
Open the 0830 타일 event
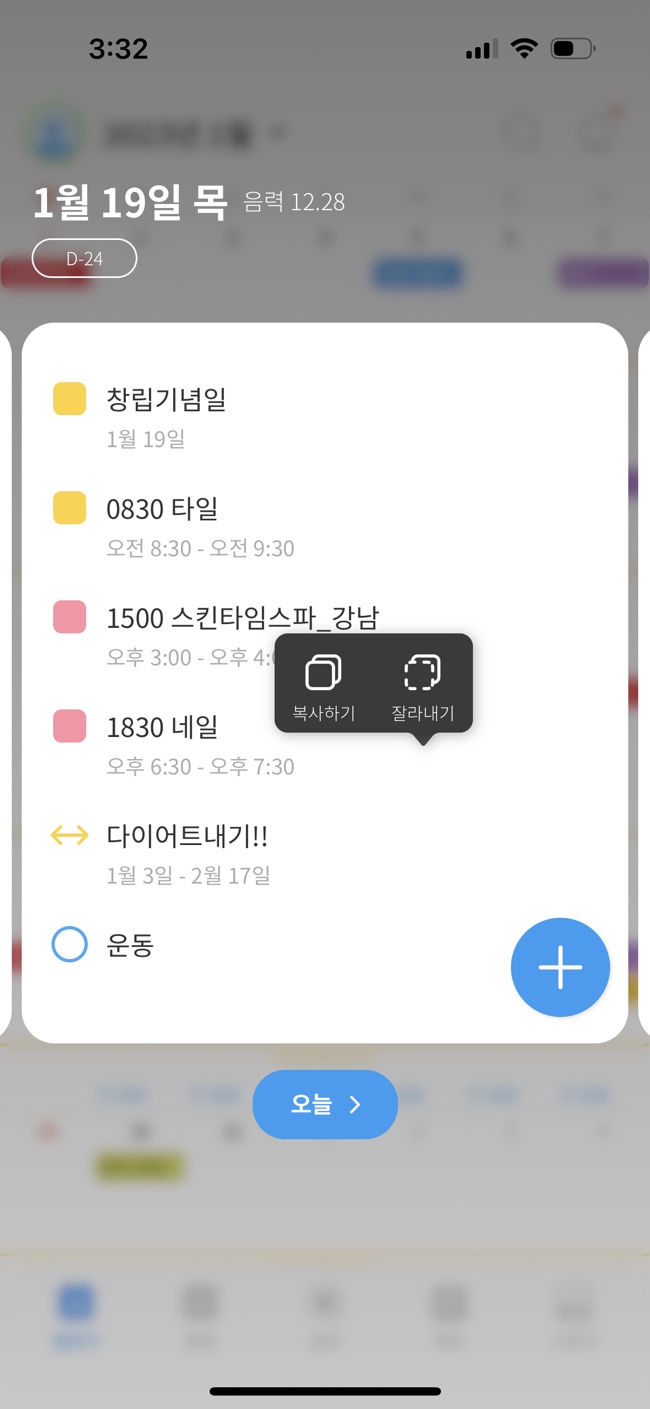pyautogui.click(x=325, y=526)
